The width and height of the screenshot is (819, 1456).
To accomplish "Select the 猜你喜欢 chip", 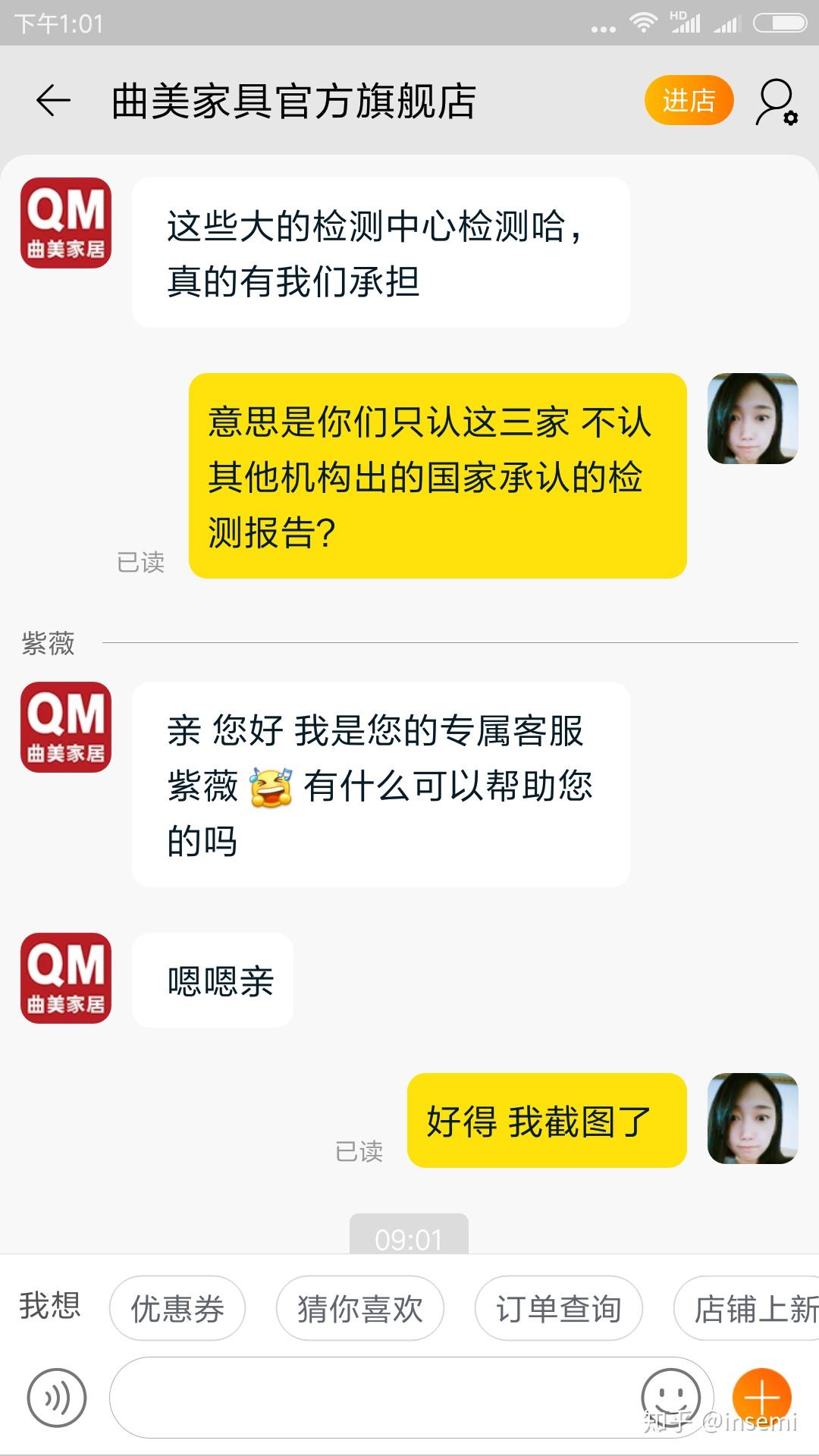I will tap(360, 1309).
